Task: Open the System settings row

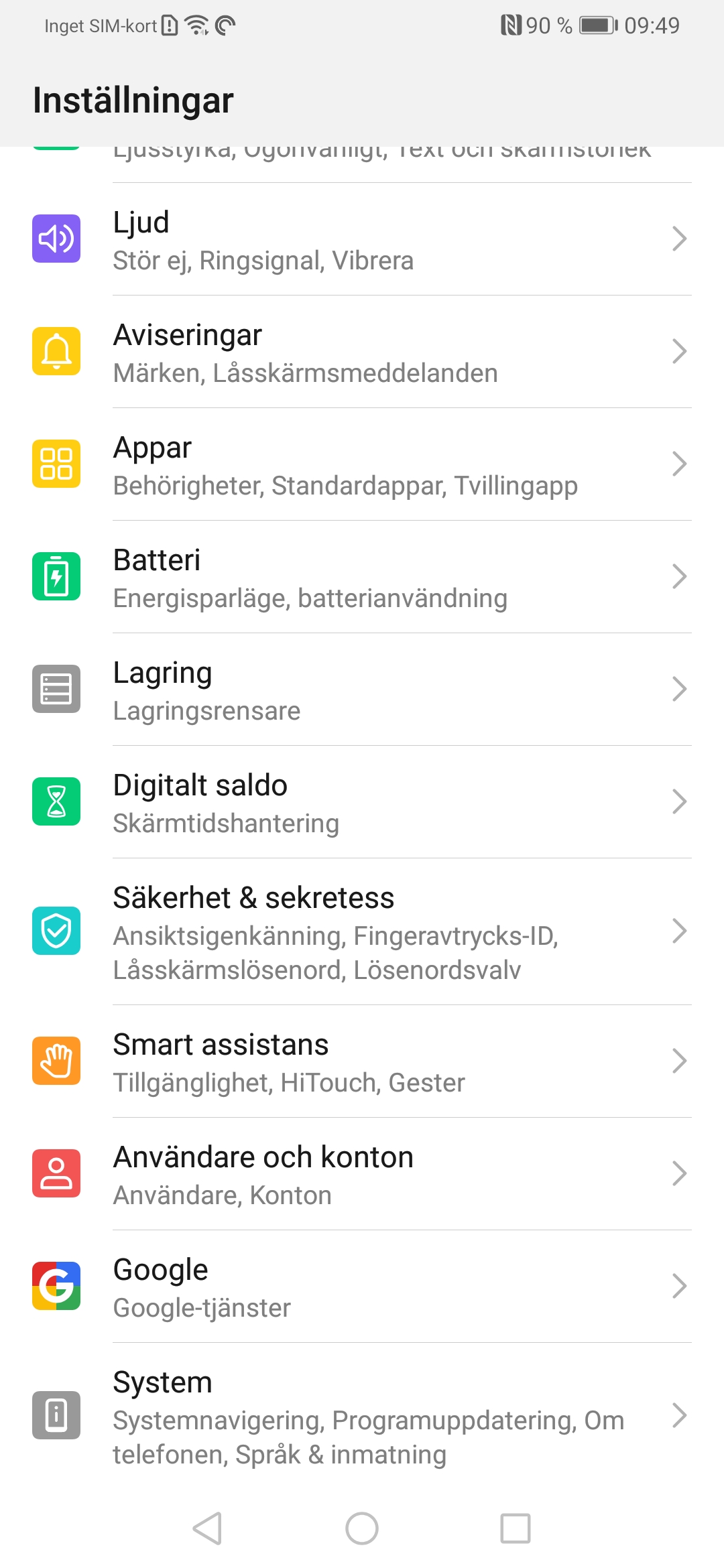Action: [362, 1416]
